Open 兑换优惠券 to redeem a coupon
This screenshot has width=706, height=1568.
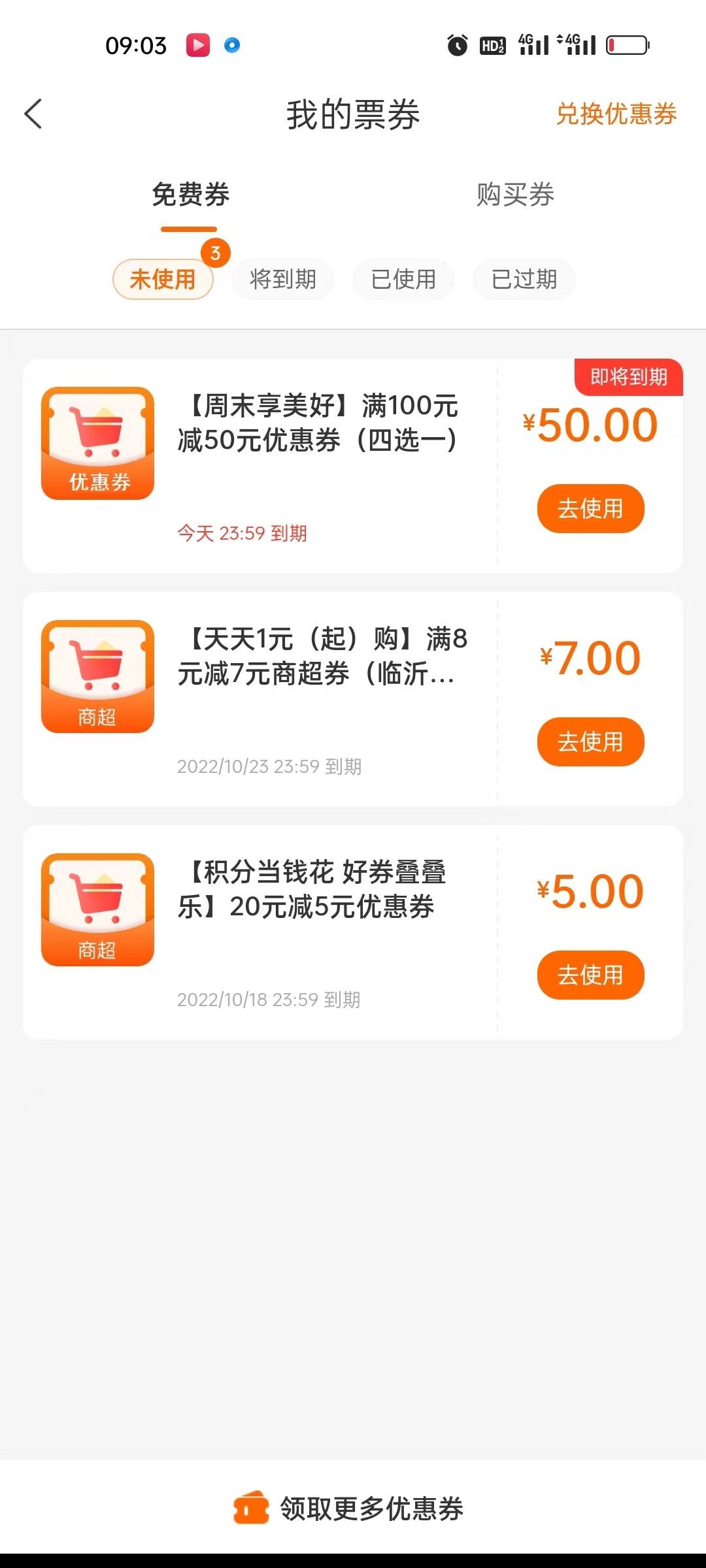tap(616, 114)
